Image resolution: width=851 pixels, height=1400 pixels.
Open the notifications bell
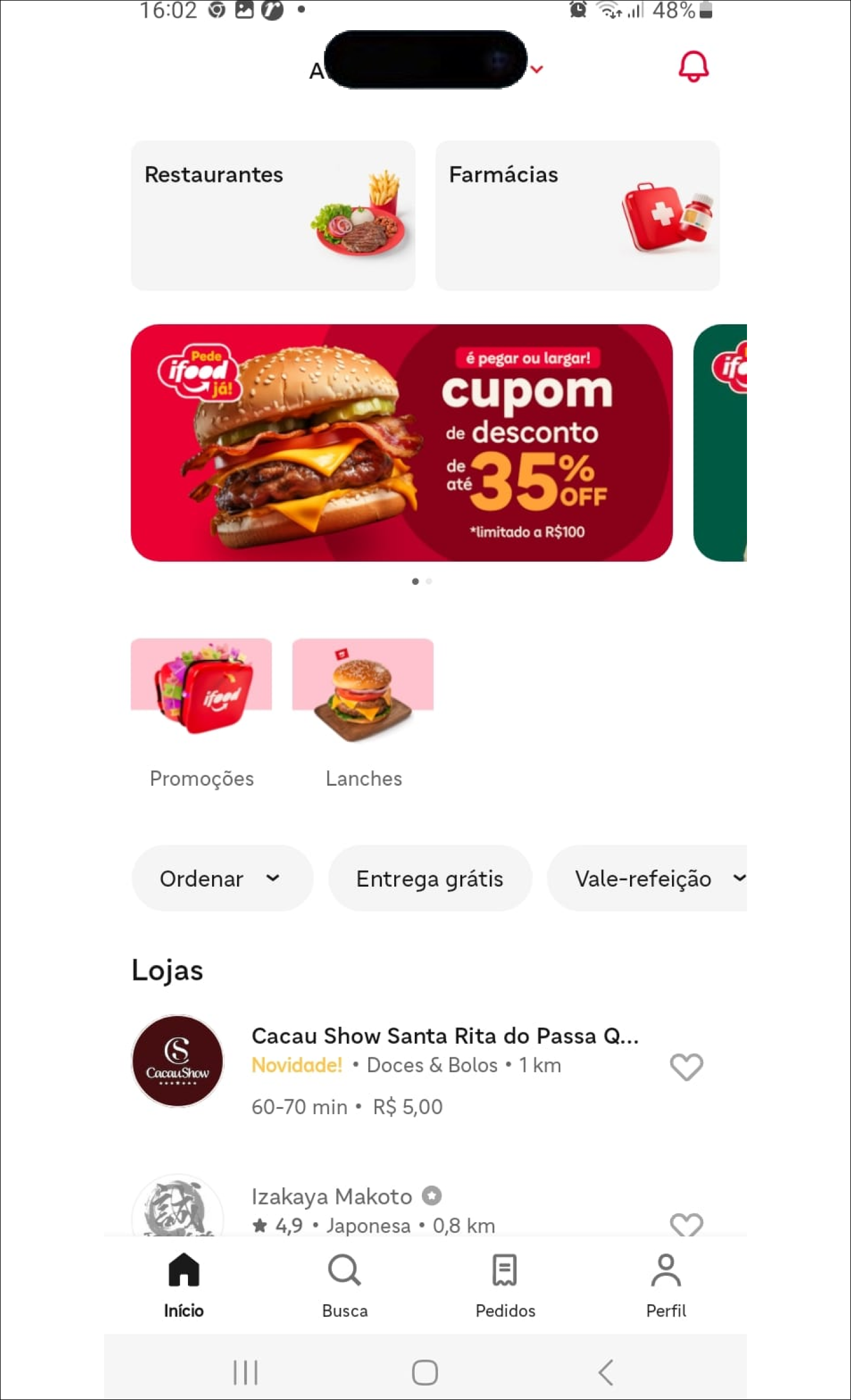(x=693, y=66)
